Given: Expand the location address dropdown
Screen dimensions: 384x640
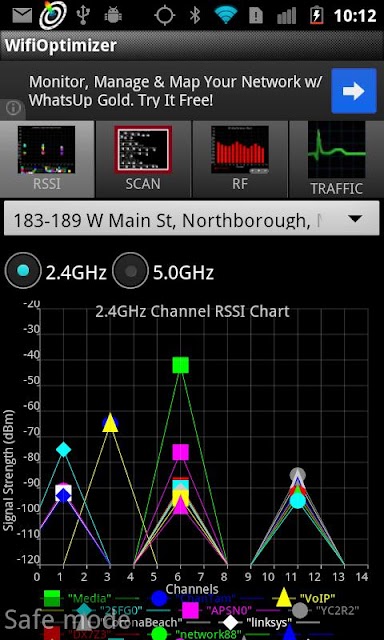Looking at the screenshot, I should 192,219.
